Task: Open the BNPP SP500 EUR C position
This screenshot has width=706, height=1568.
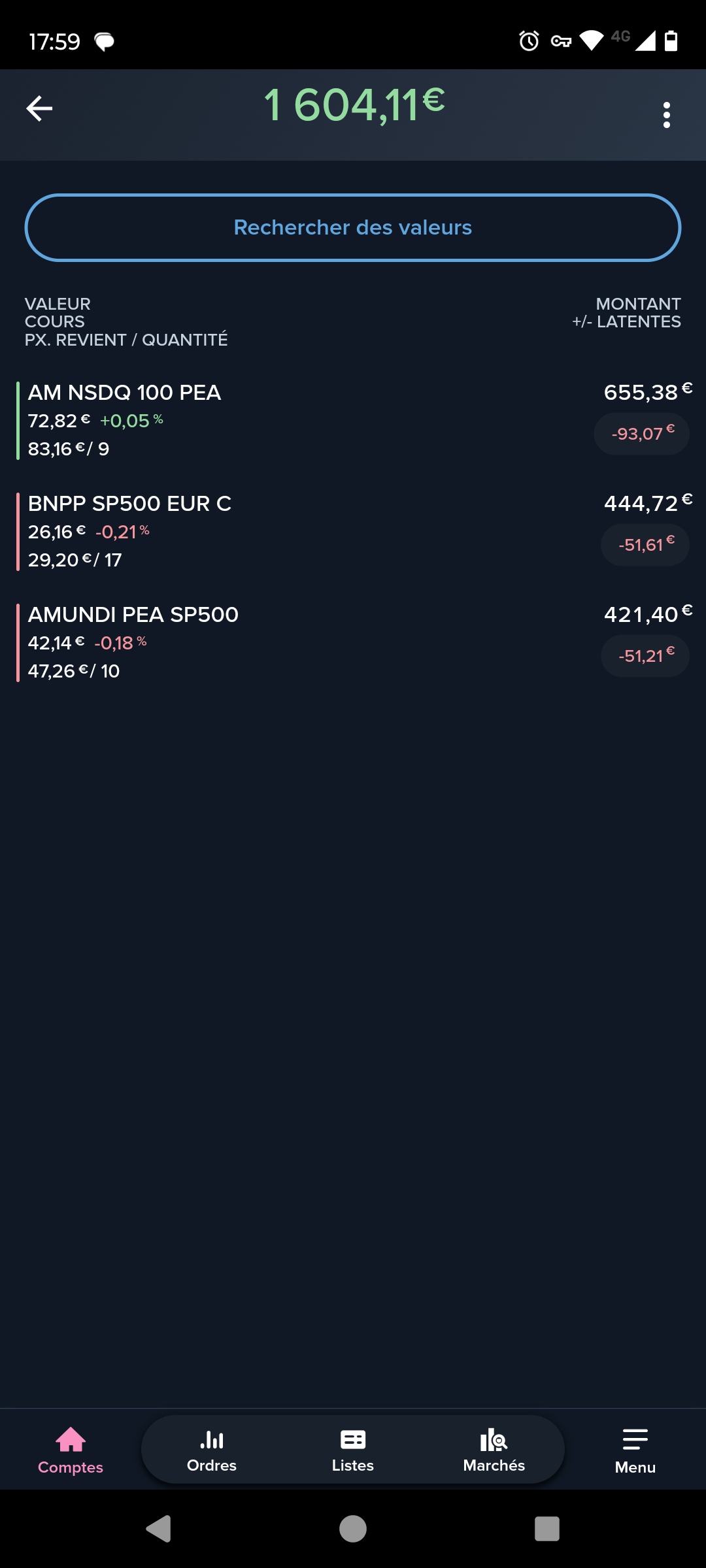Action: click(x=353, y=532)
